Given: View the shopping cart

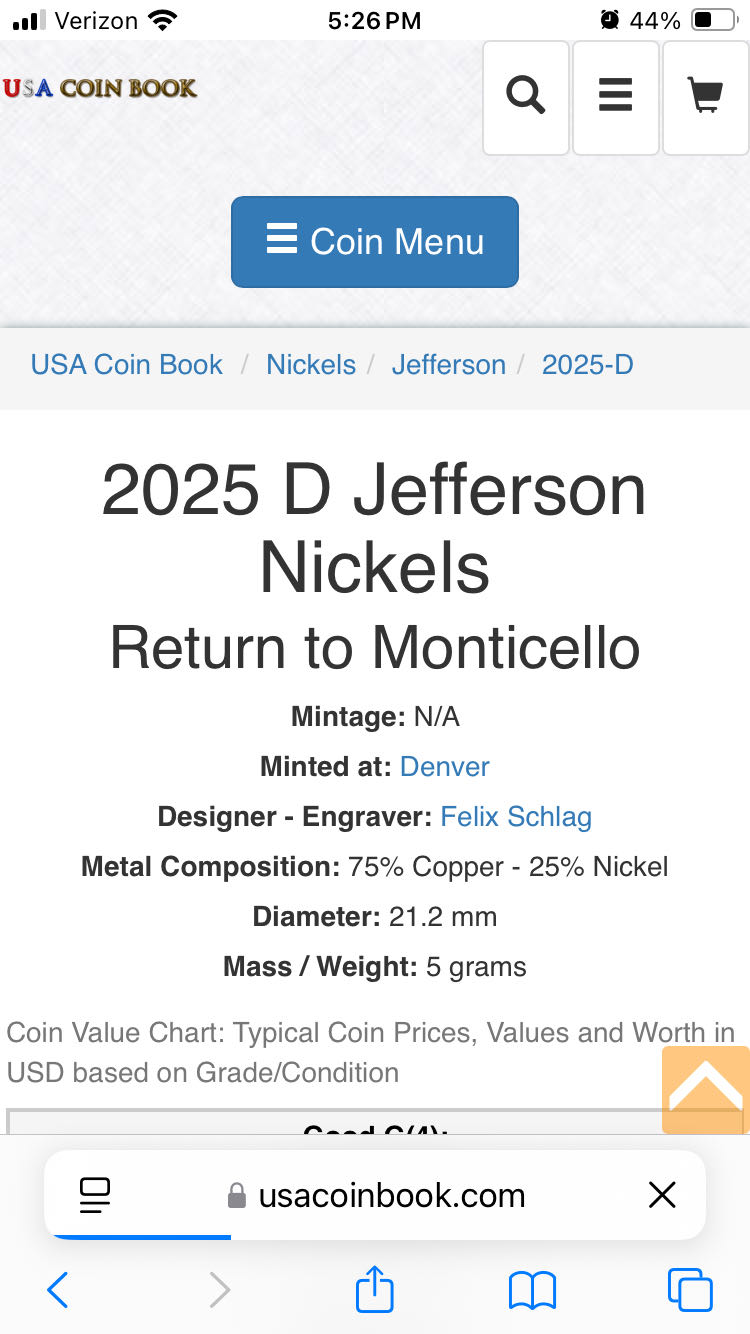Looking at the screenshot, I should (x=706, y=97).
